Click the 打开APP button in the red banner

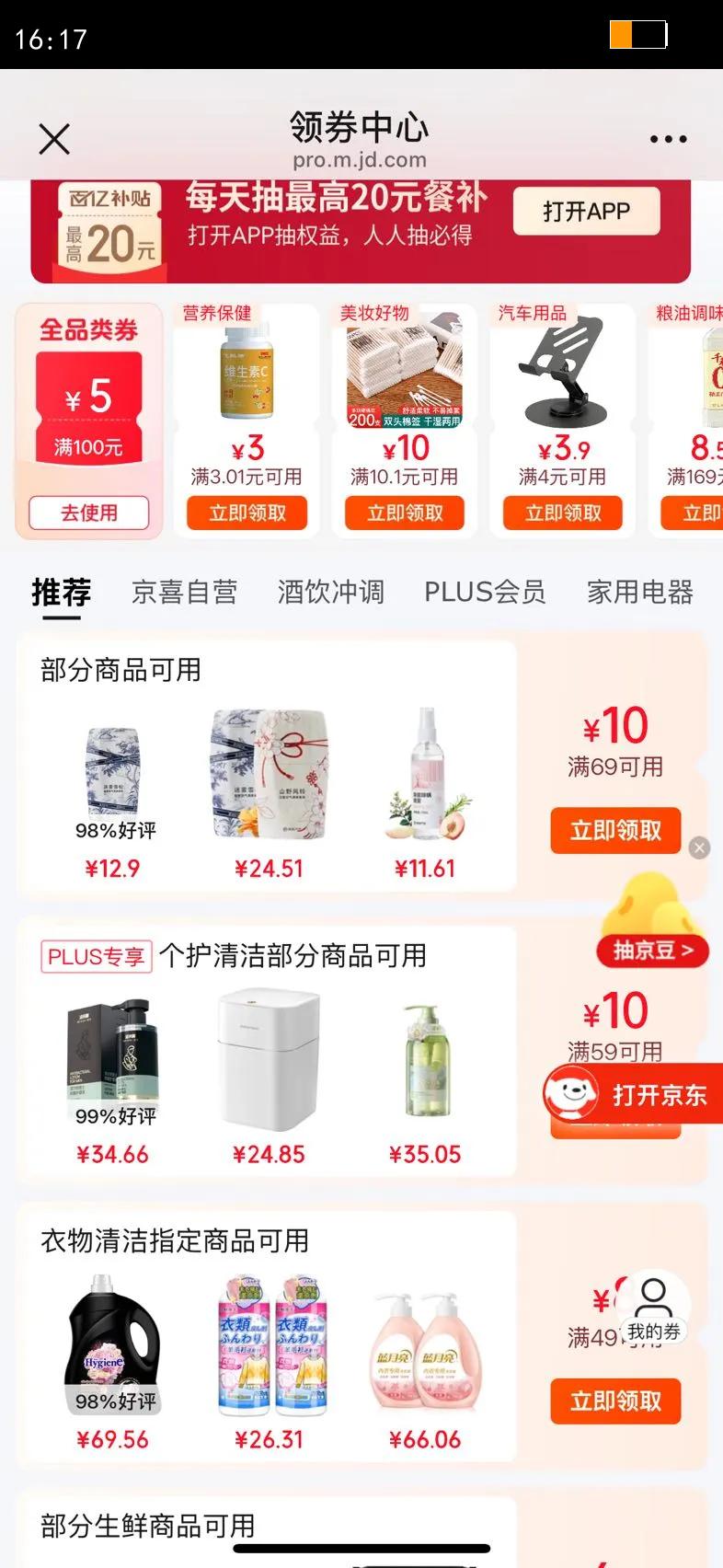pyautogui.click(x=586, y=210)
